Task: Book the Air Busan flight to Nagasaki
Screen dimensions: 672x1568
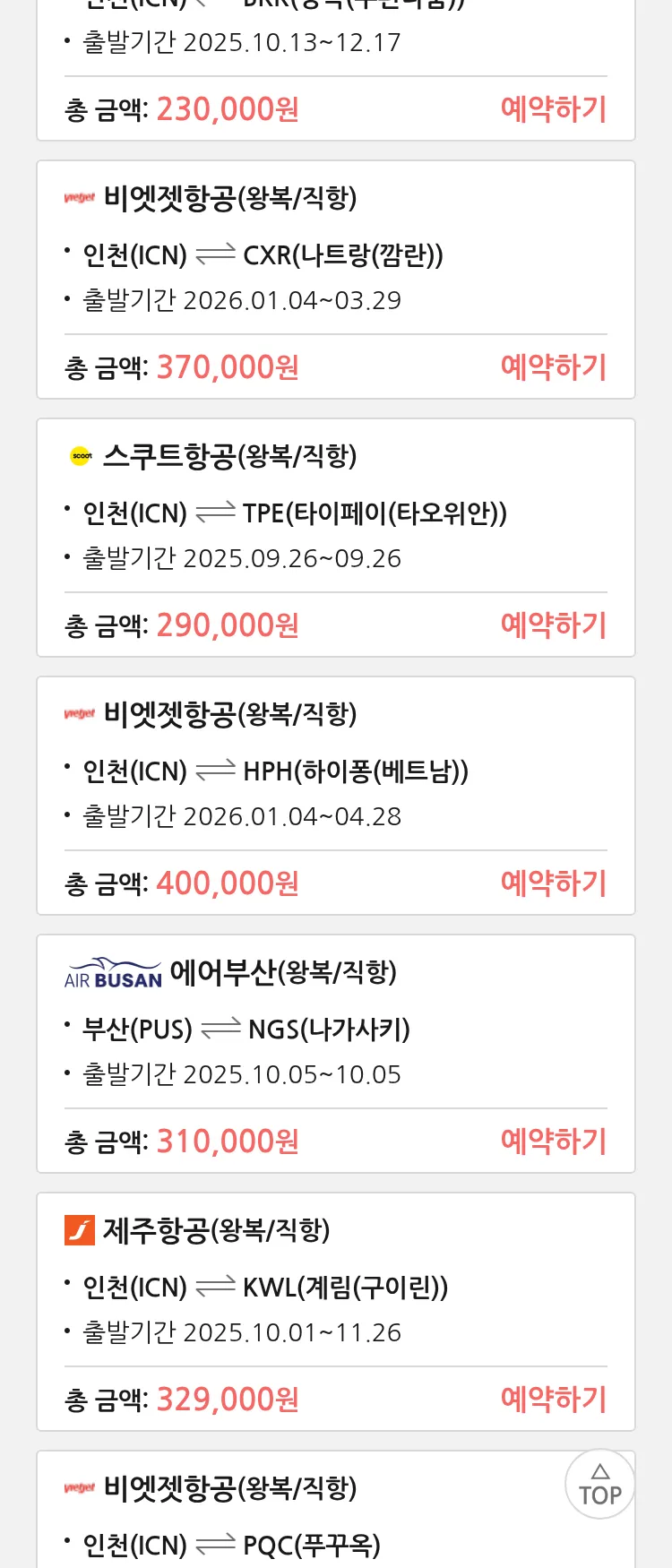Action: coord(553,1142)
